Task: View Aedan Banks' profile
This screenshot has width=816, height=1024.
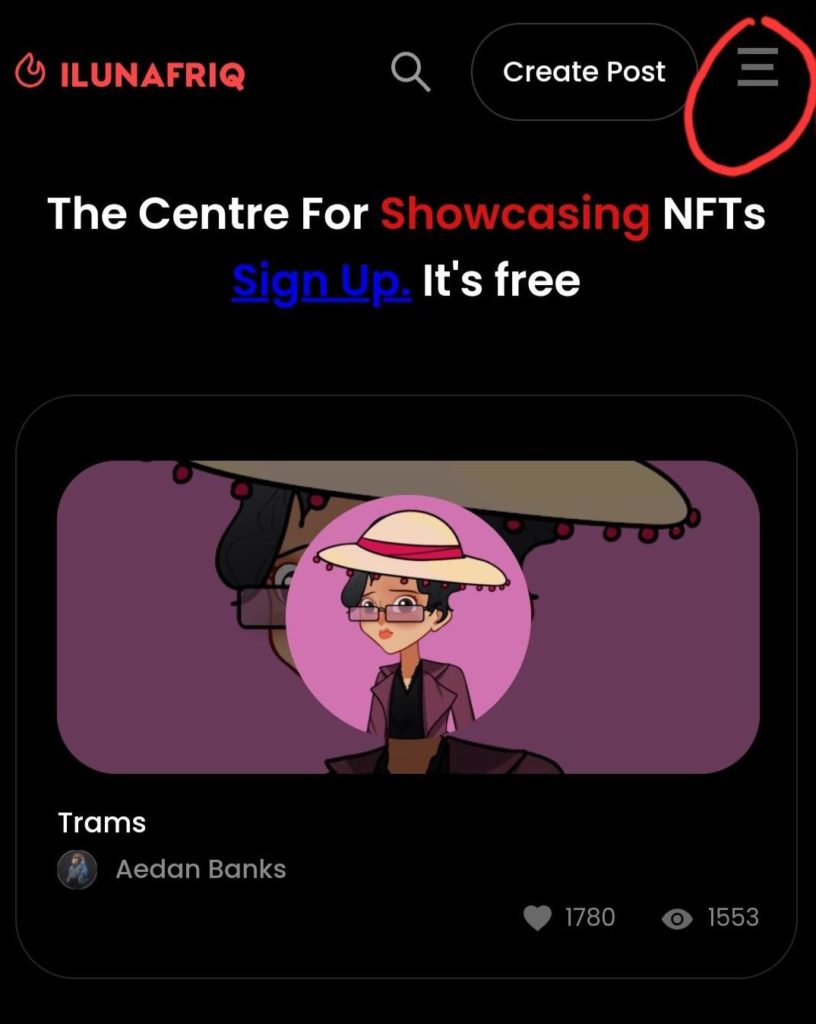Action: (x=200, y=869)
